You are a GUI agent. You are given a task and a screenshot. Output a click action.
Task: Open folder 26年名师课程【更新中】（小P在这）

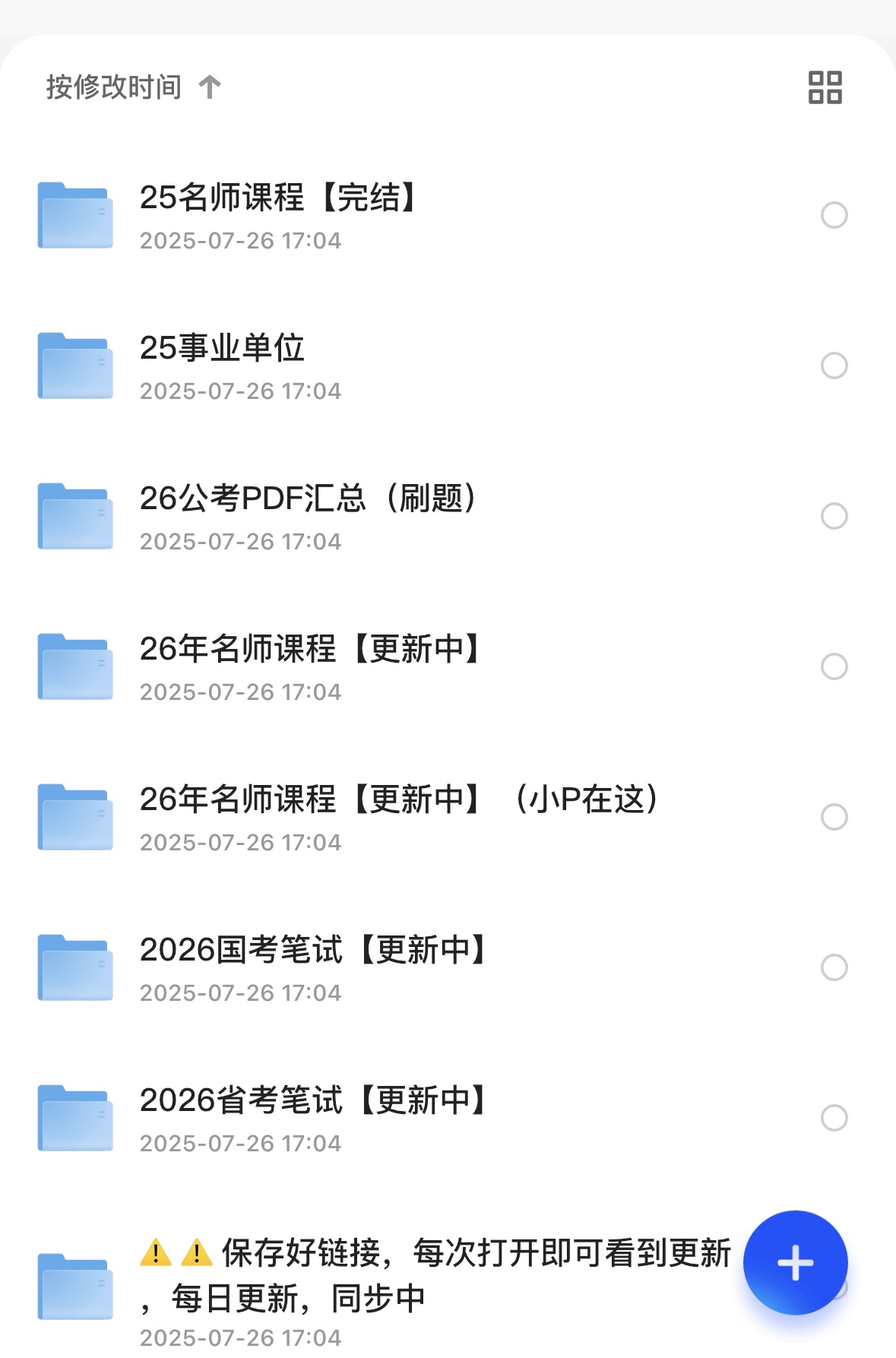[399, 800]
